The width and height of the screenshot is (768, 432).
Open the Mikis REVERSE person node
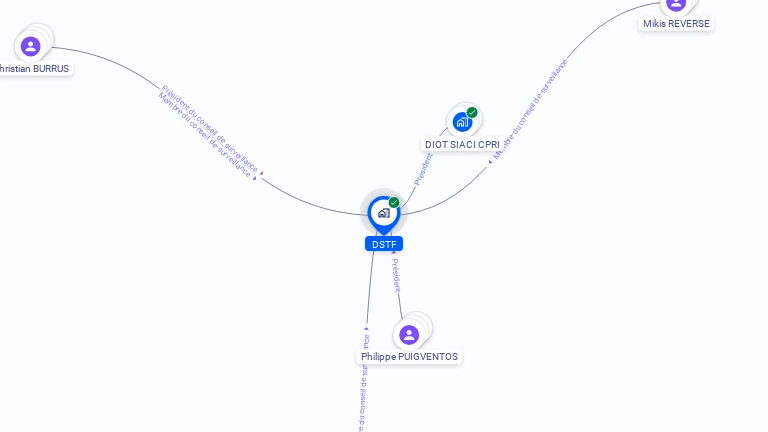point(676,4)
